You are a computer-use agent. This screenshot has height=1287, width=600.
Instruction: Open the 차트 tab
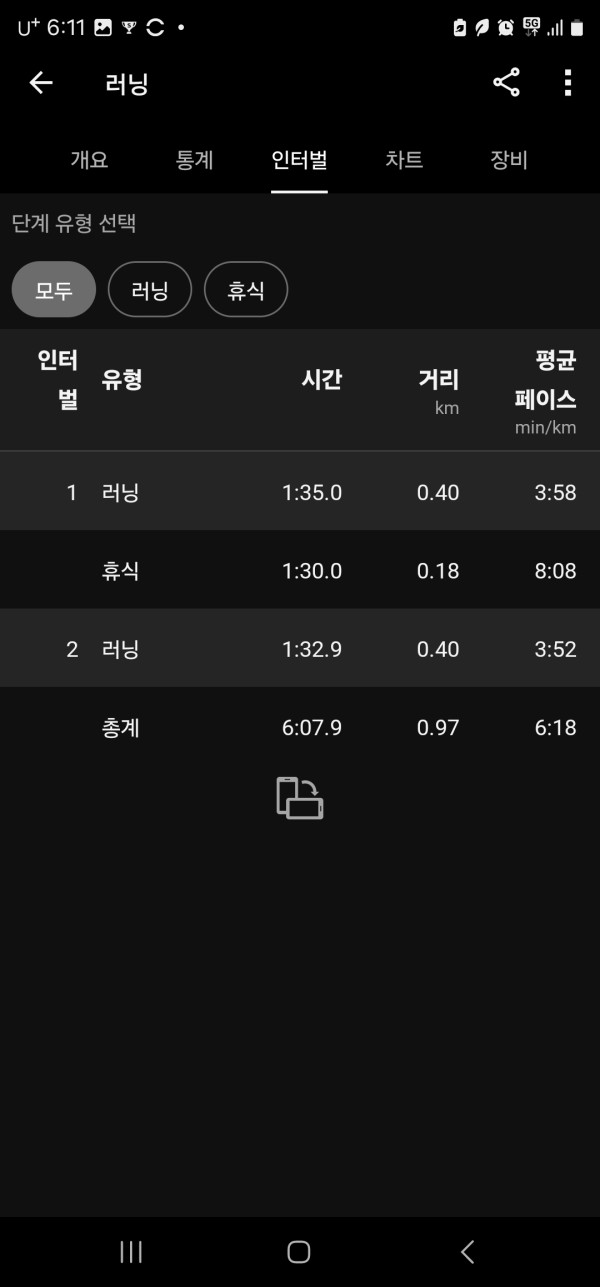404,160
